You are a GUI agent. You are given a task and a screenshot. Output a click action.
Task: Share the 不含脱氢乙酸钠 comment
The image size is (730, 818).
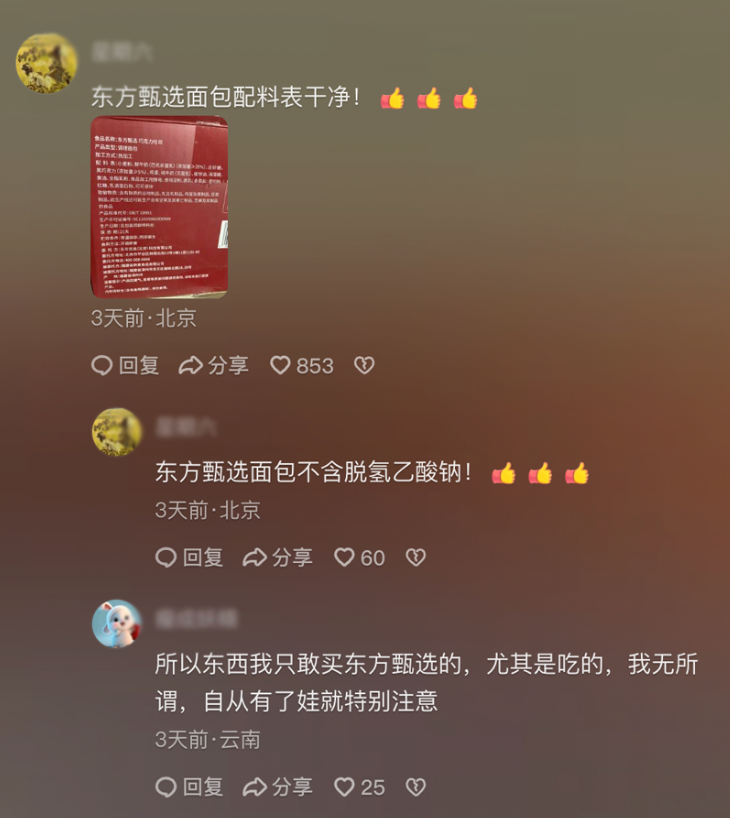click(x=277, y=557)
